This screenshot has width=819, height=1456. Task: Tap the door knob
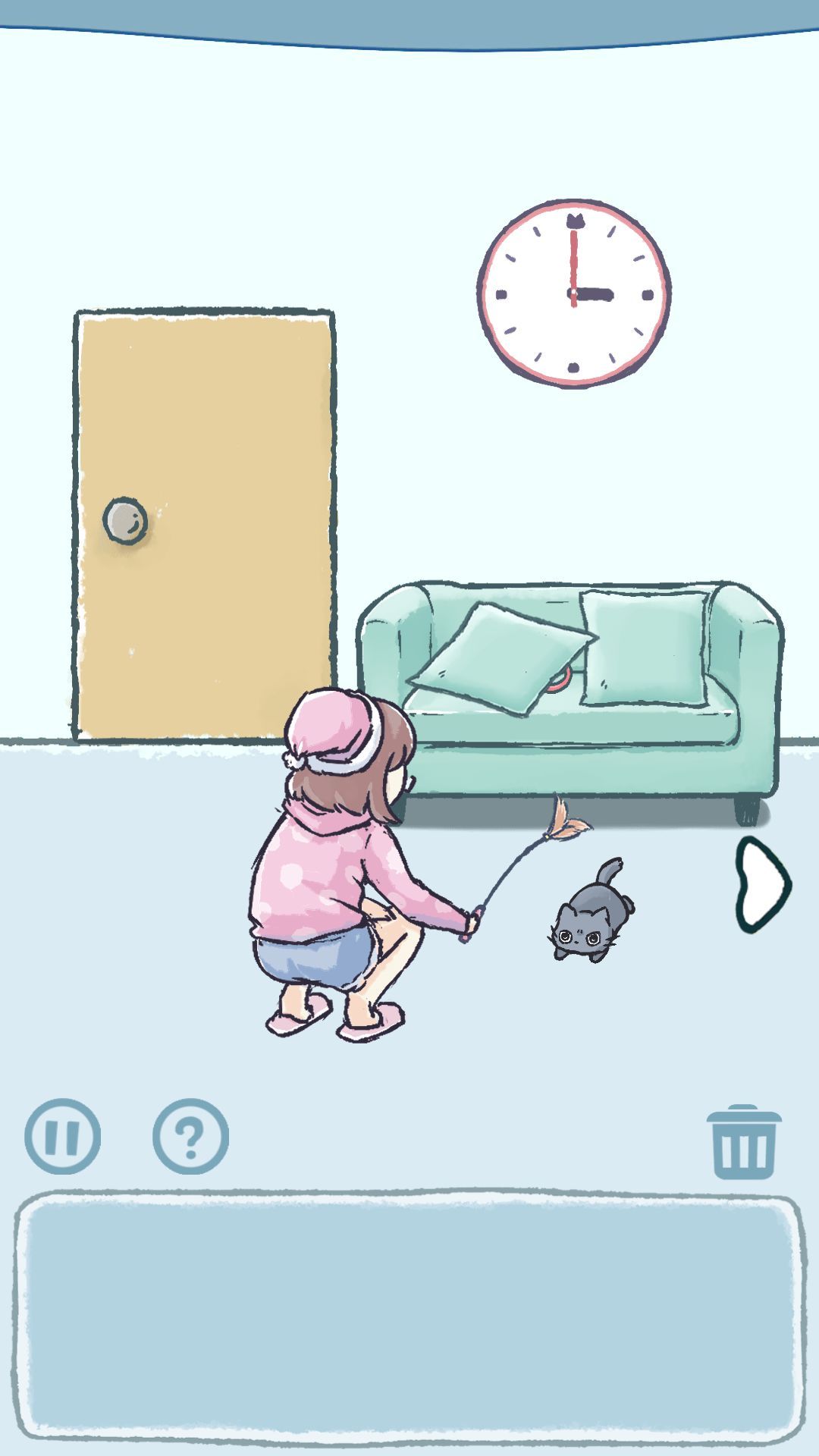tap(125, 521)
